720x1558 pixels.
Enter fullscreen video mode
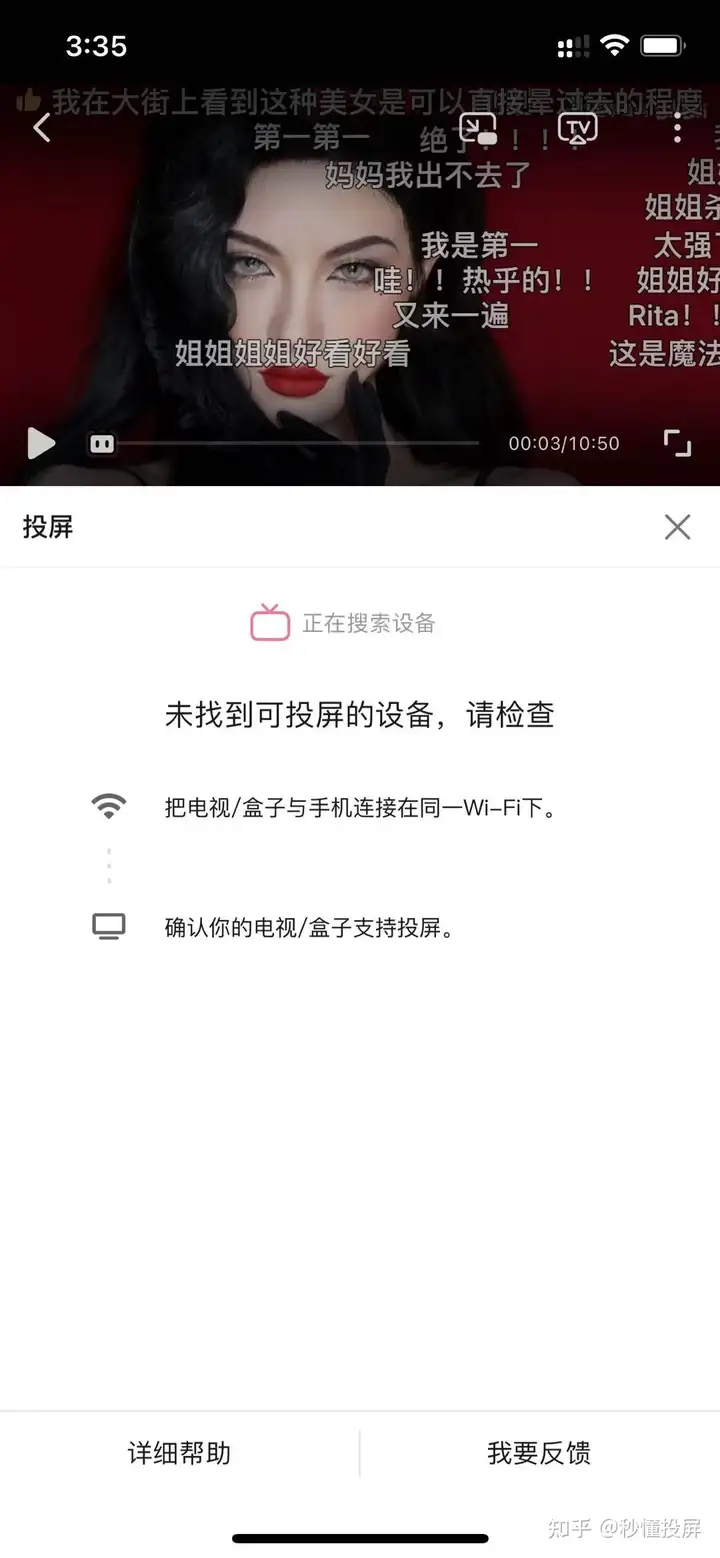677,443
